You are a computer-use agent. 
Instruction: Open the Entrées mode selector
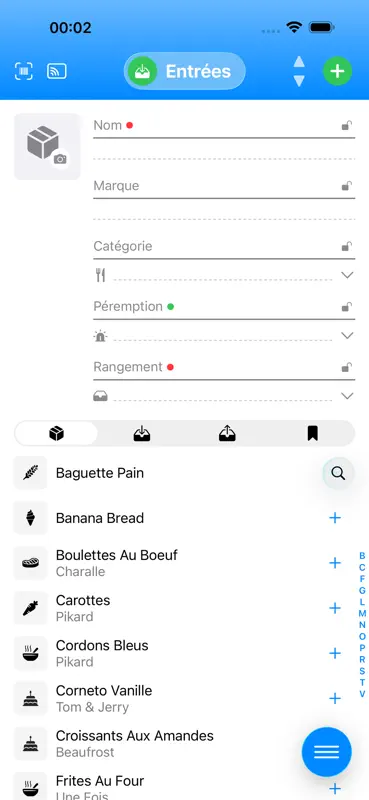click(185, 71)
